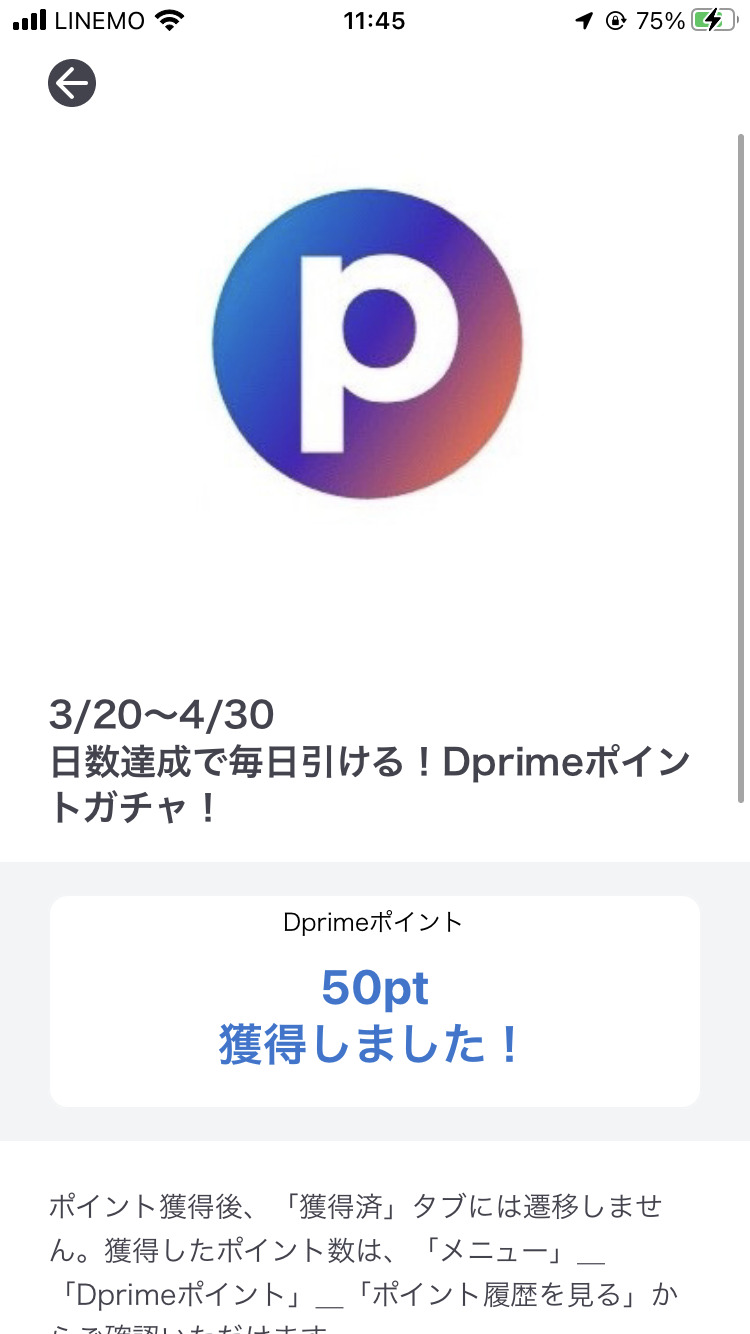The image size is (750, 1334).
Task: Tap the location services arrow icon
Action: tap(586, 18)
